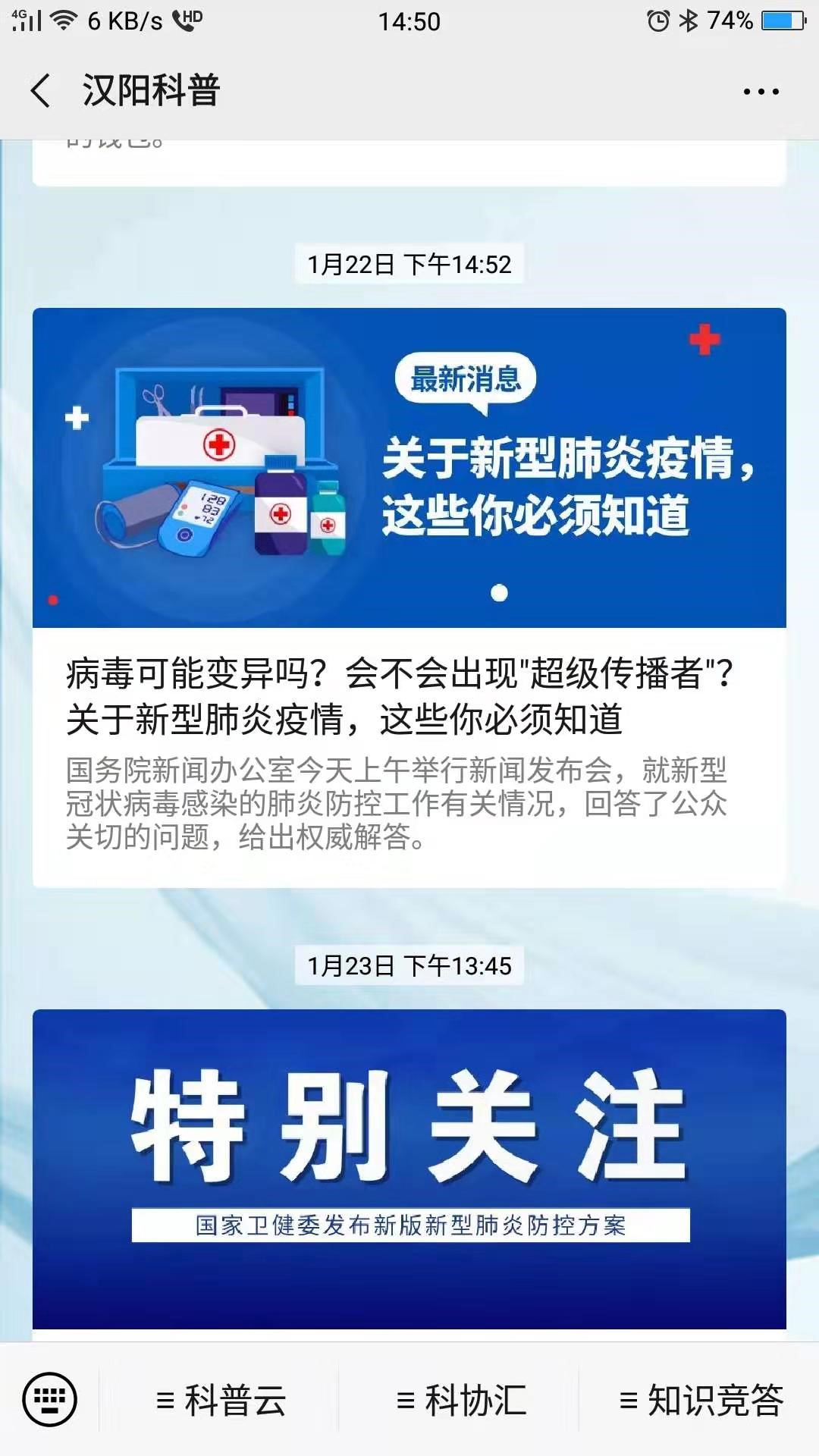
Task: Open the 知识竞答 menu
Action: [701, 1400]
